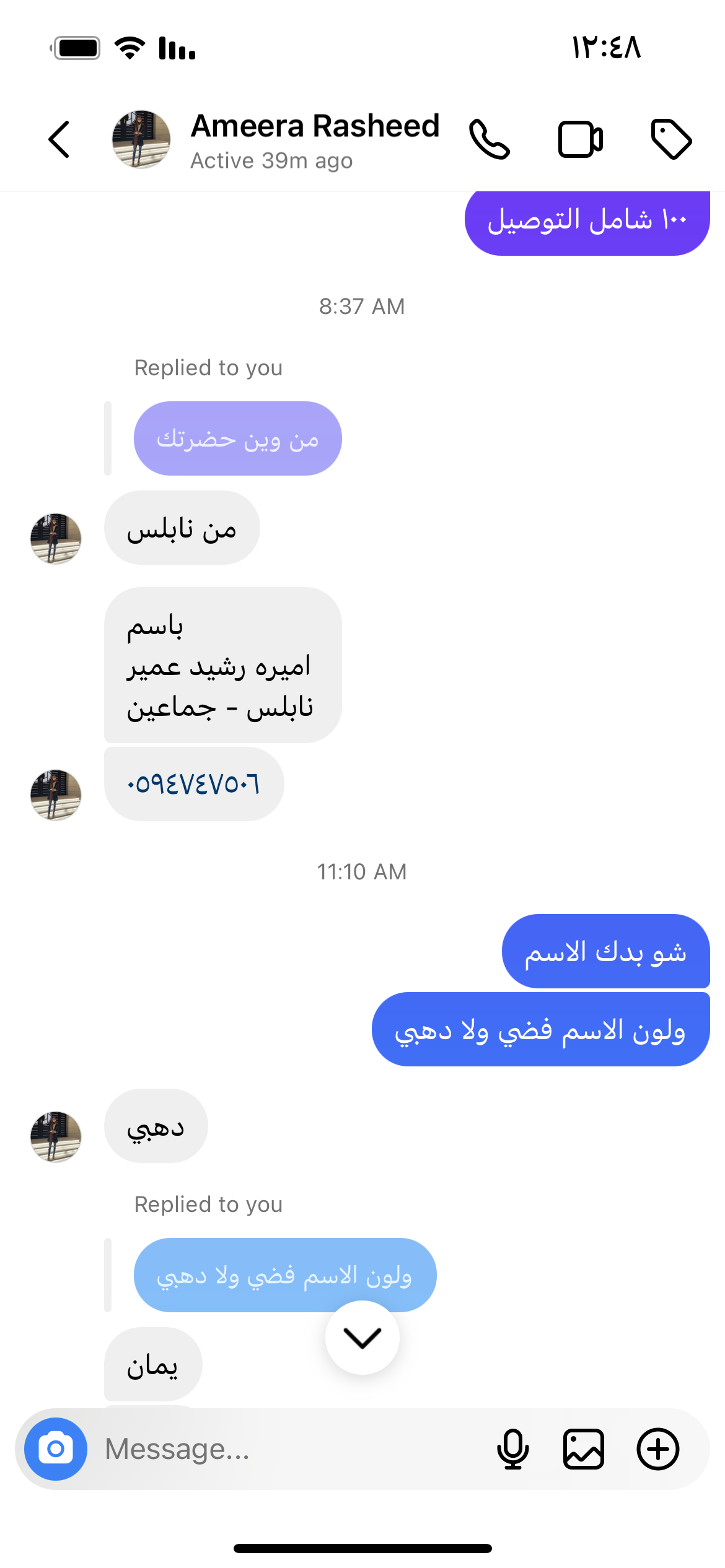Start a voice call with Ameera Rasheed
Image resolution: width=725 pixels, height=1568 pixels.
point(490,139)
